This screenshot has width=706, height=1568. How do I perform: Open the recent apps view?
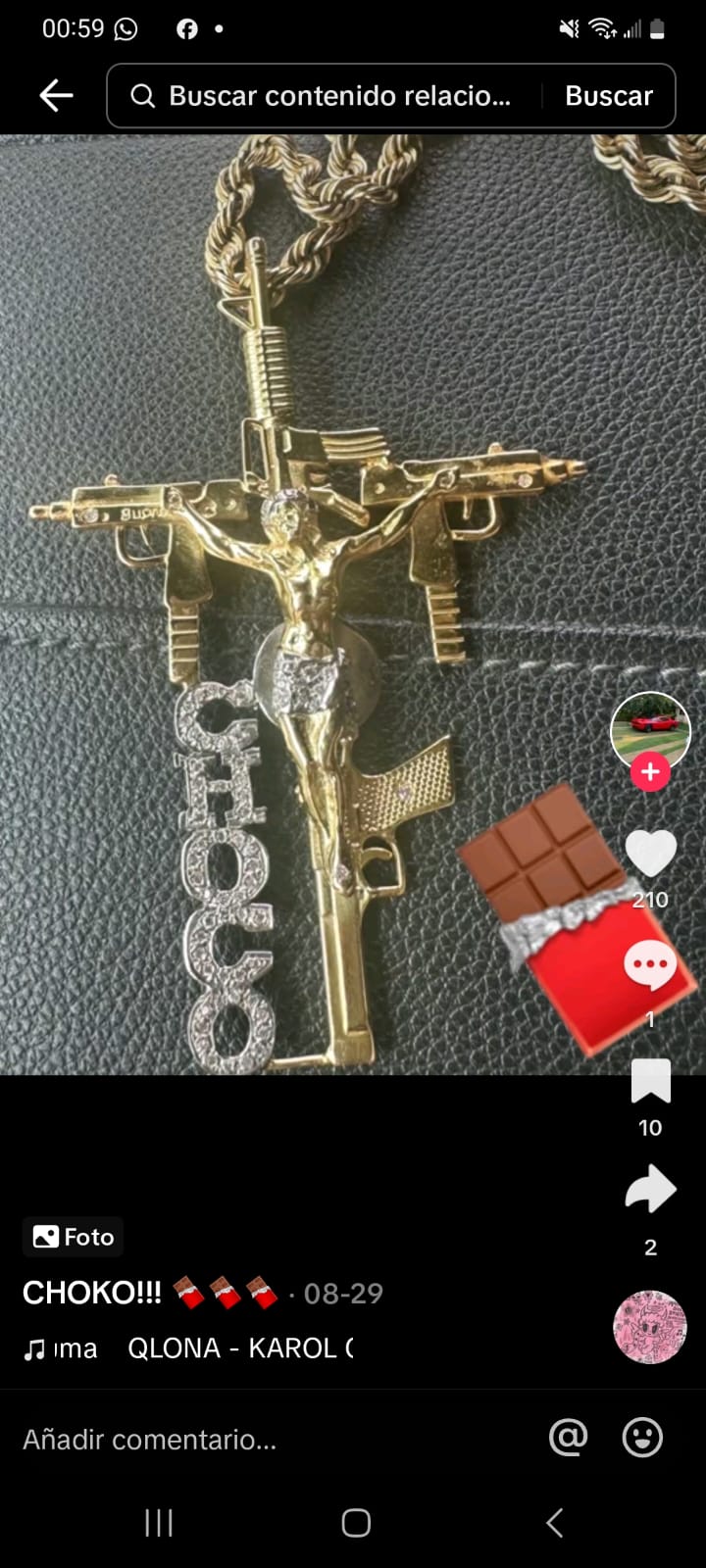point(159,1523)
